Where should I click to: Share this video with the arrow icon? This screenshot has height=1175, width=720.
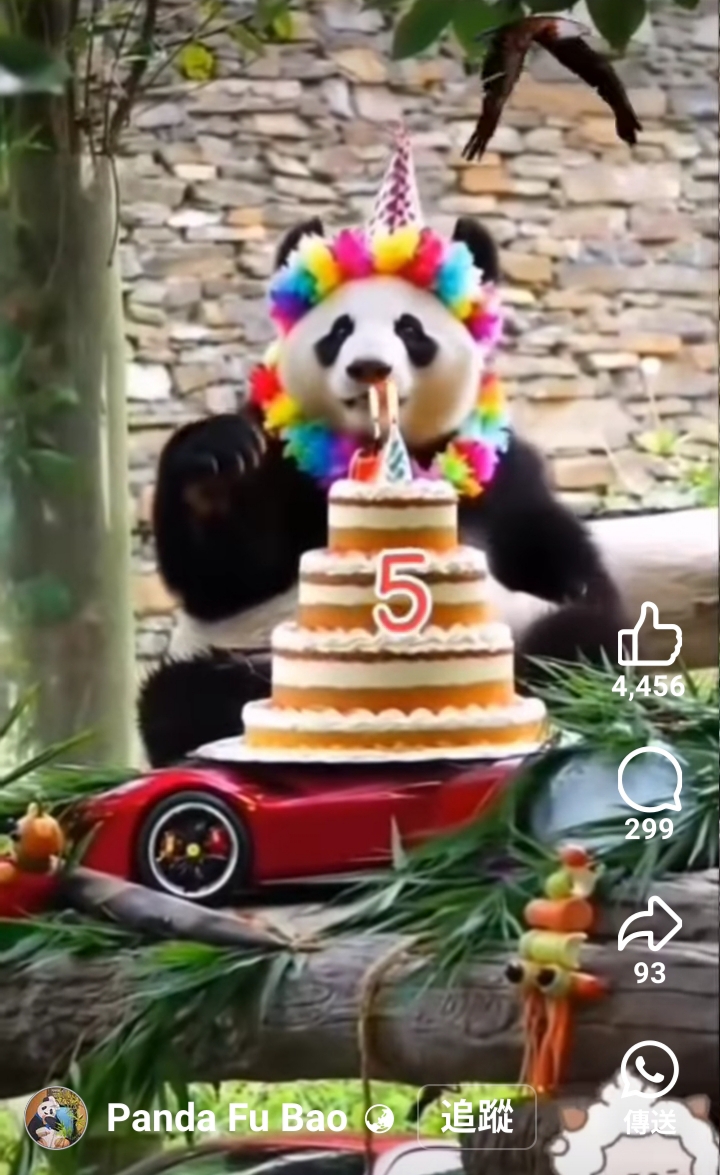pos(649,924)
